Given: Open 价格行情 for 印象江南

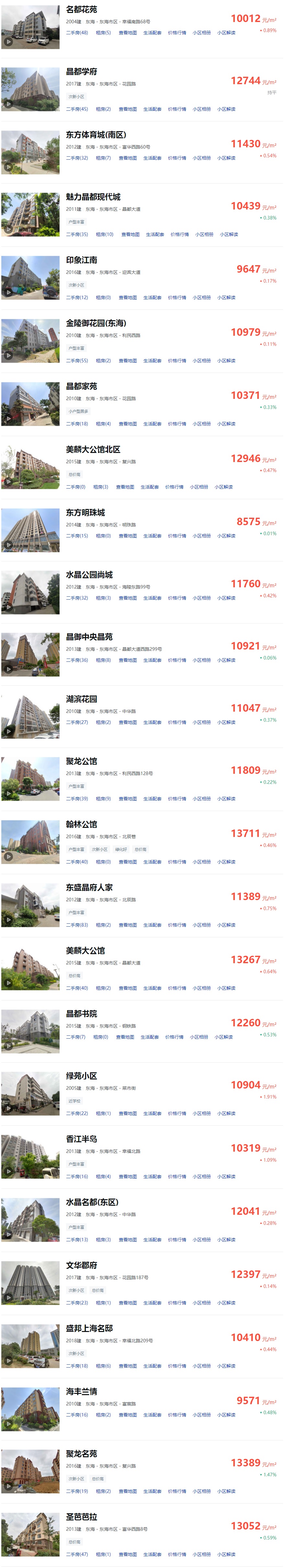Looking at the screenshot, I should coord(177,298).
